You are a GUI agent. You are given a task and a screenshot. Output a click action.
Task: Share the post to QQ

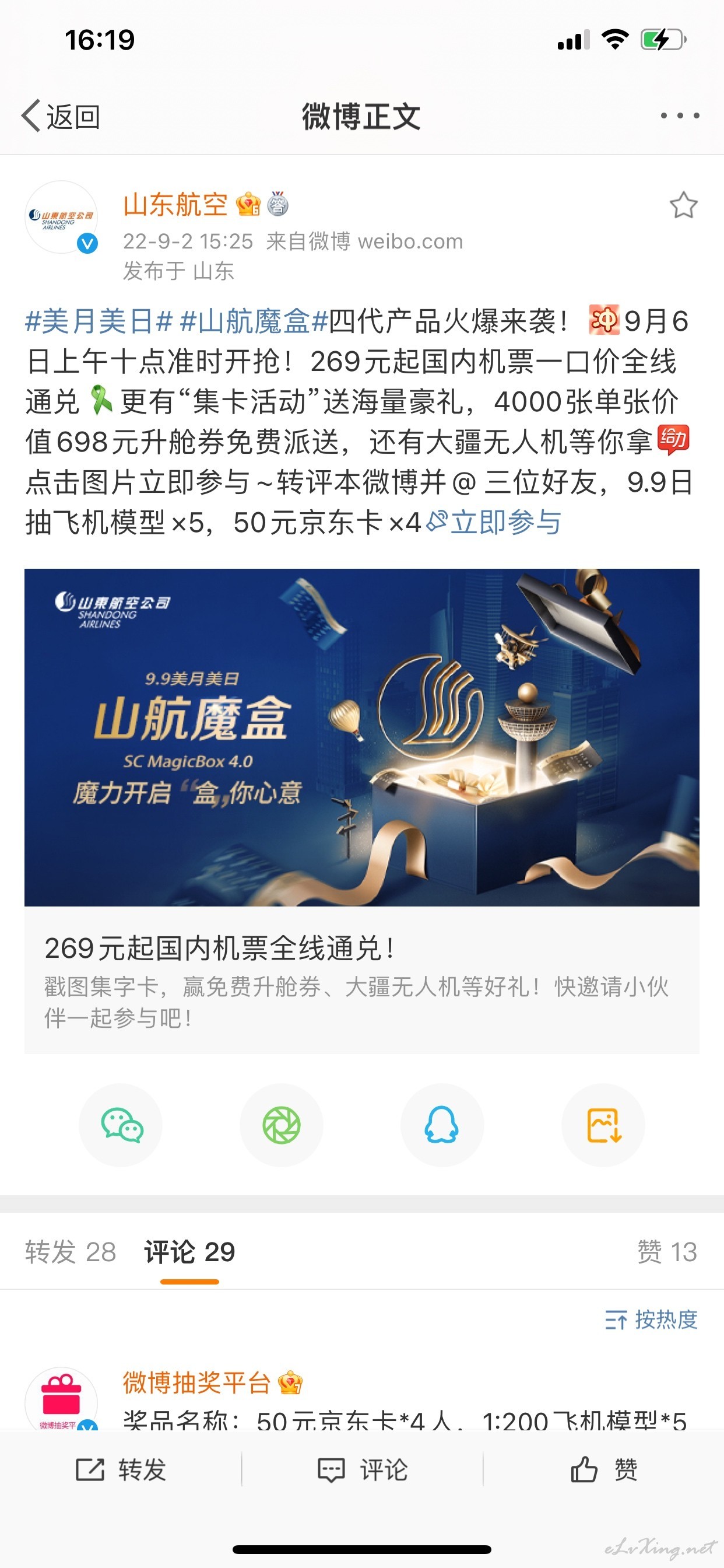(x=442, y=1125)
